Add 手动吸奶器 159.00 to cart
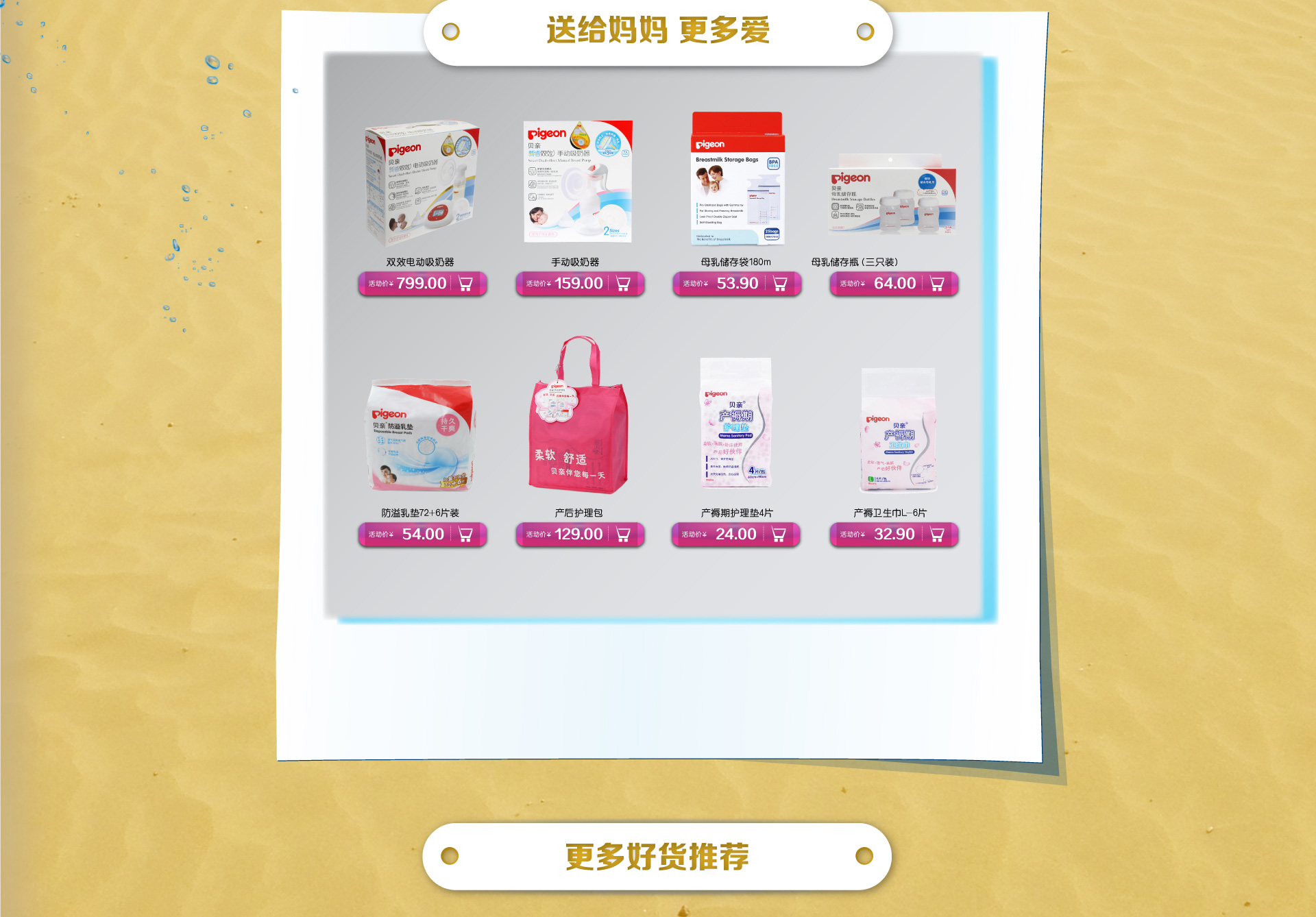 click(x=623, y=284)
